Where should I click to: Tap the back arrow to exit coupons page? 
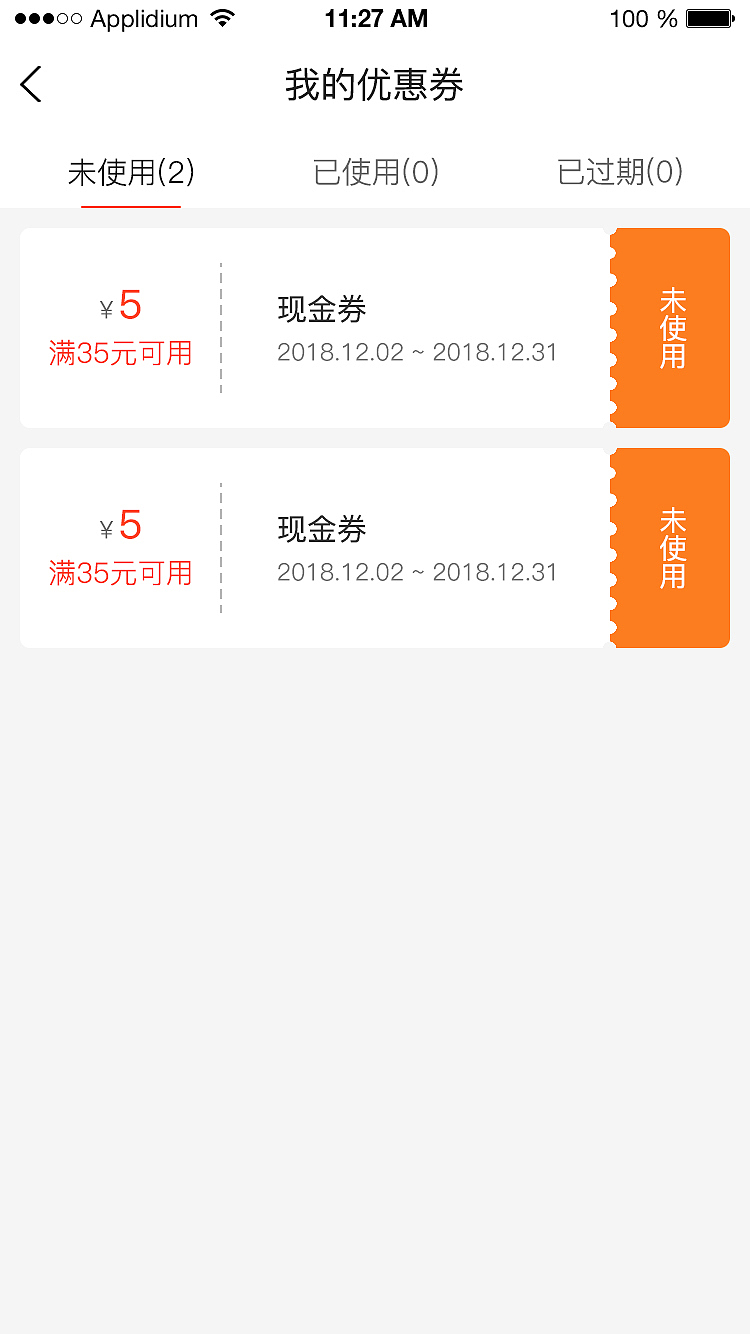pyautogui.click(x=30, y=85)
